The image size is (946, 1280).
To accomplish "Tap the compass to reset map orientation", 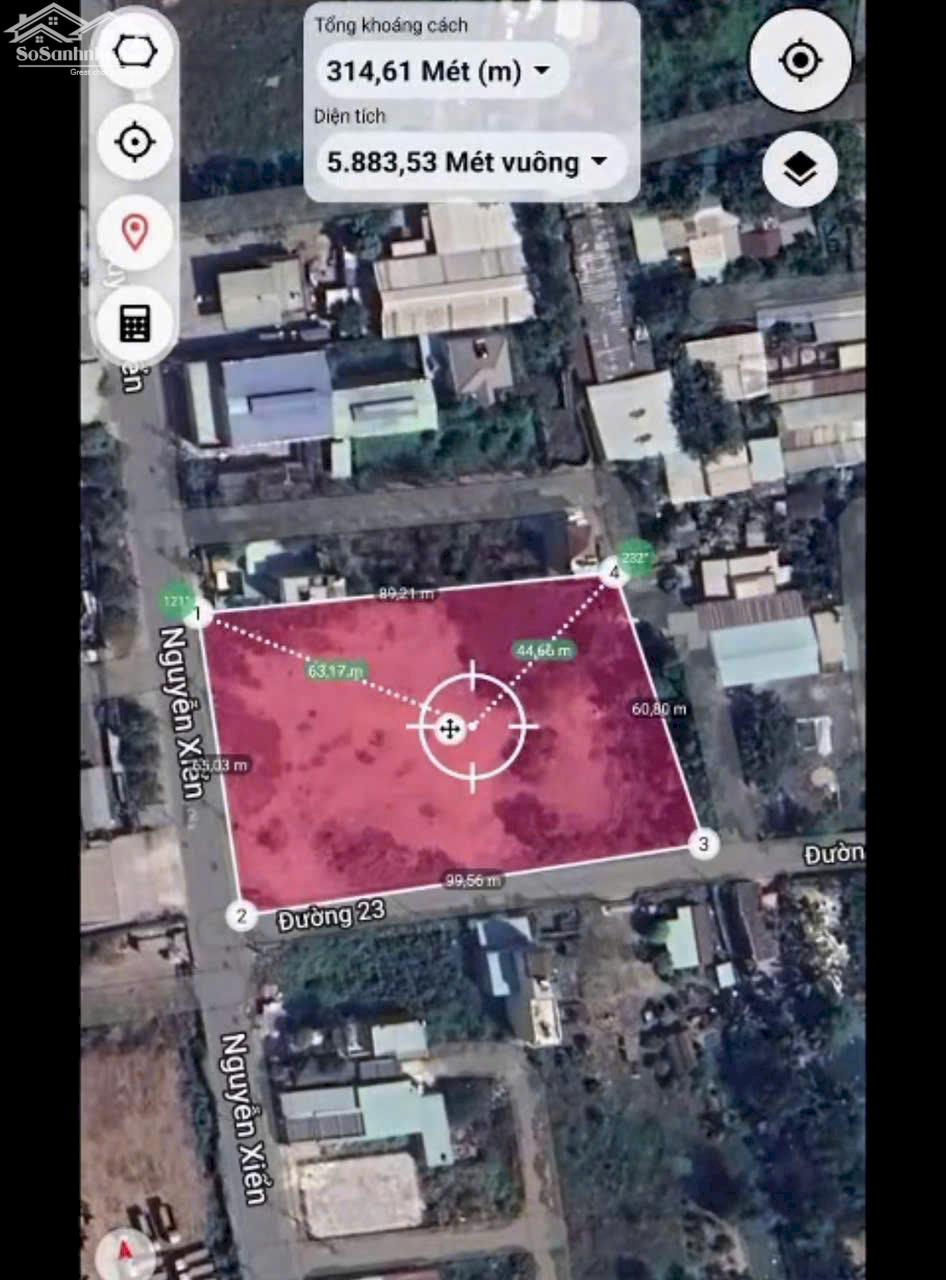I will [126, 1252].
